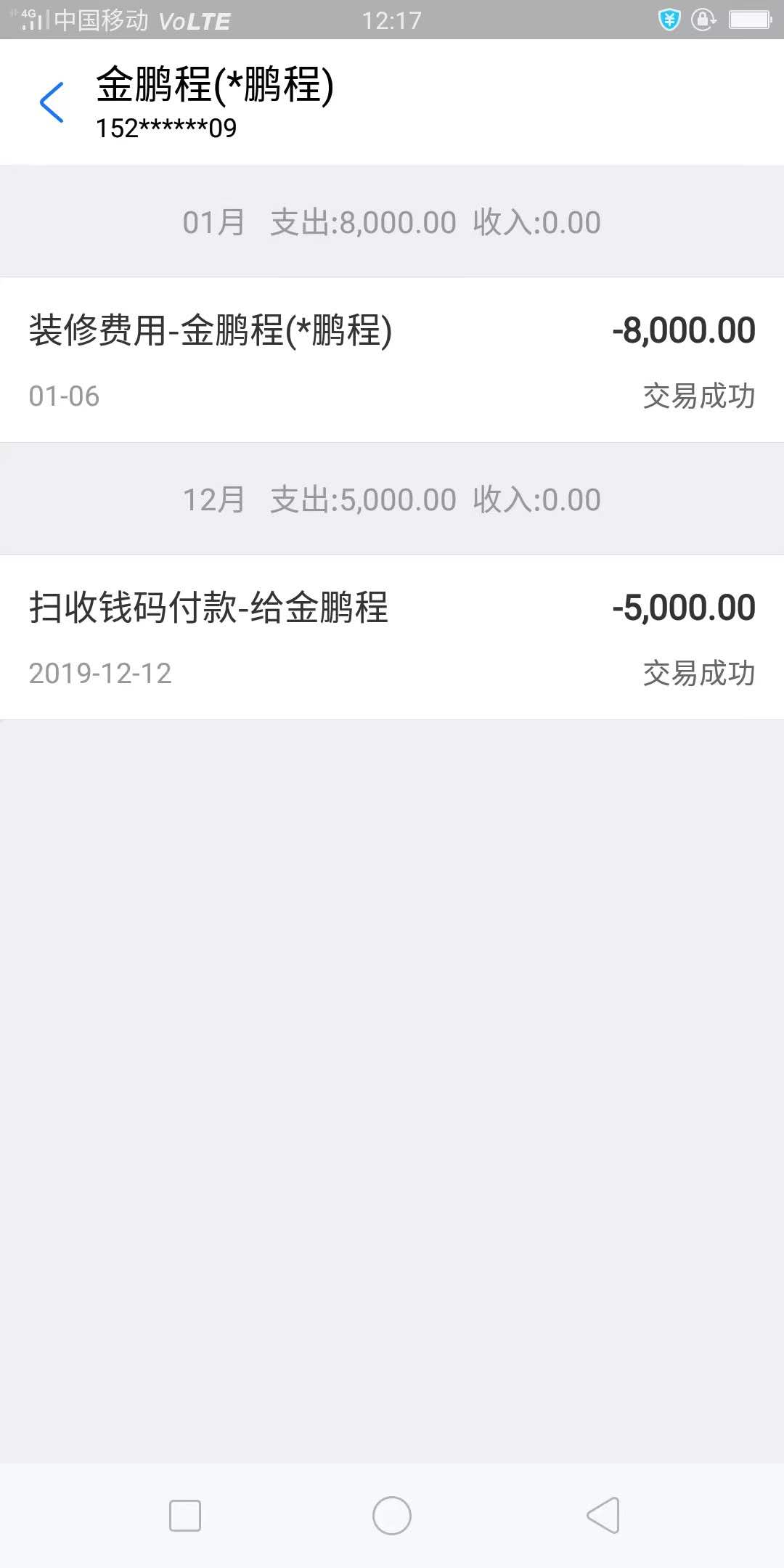Open the 装修费用 -8,000.00 transaction
The height and width of the screenshot is (1568, 784).
392,360
